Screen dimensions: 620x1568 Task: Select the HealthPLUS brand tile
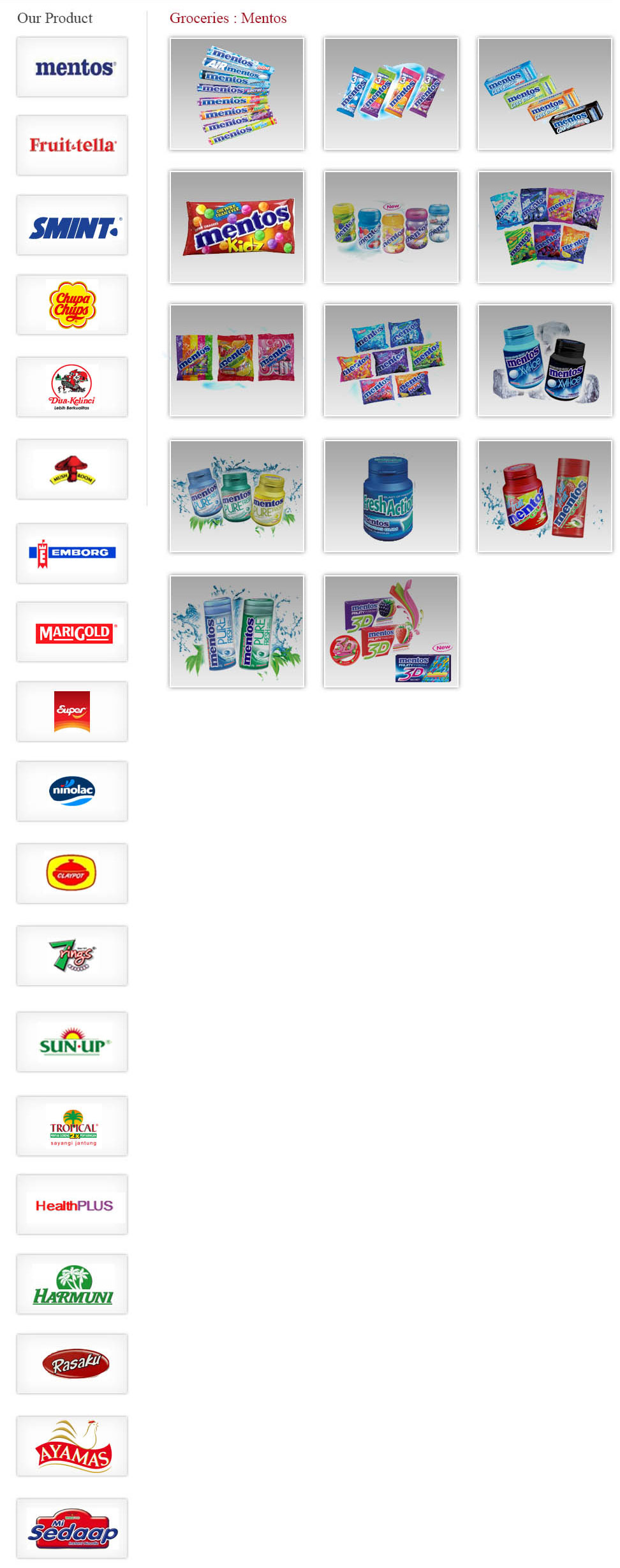72,1205
